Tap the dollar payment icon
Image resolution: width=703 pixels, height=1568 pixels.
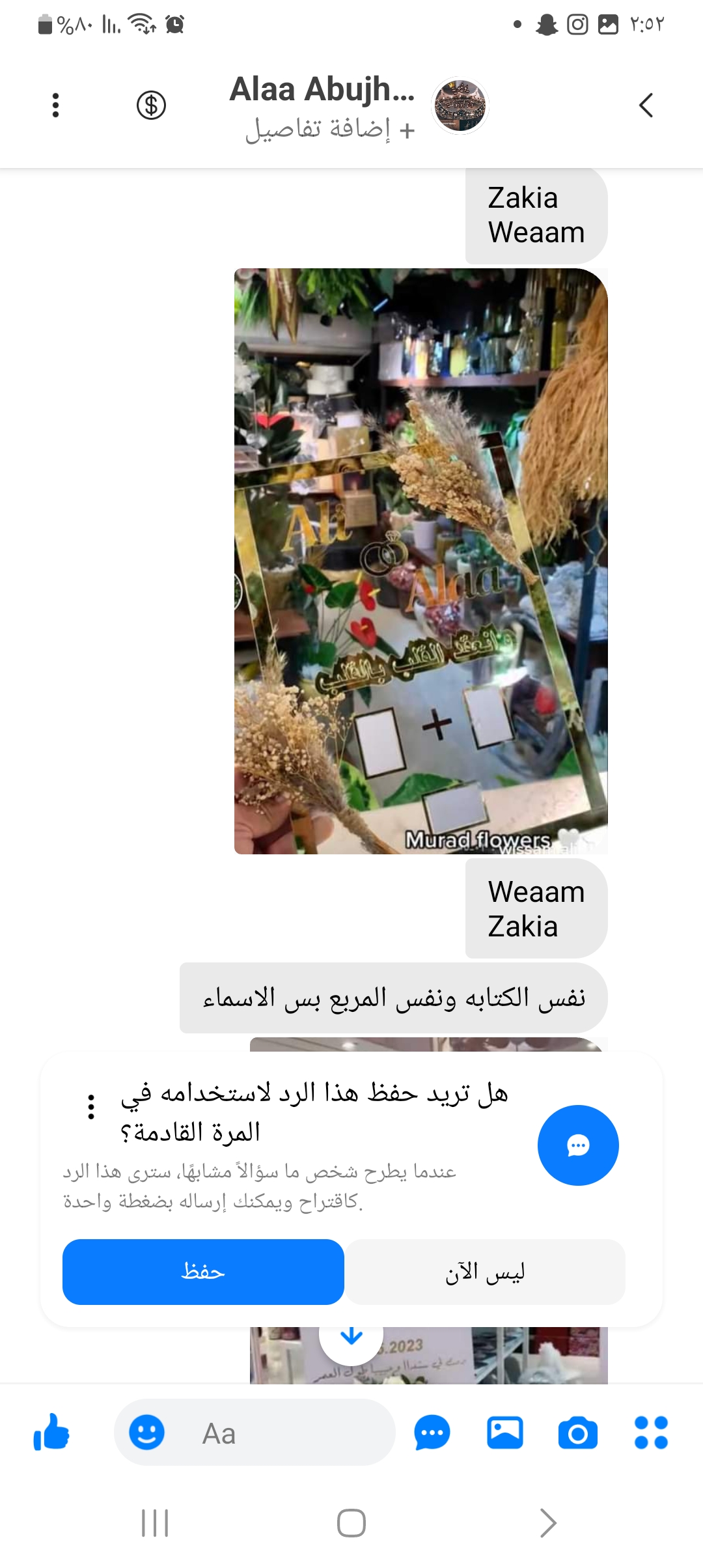click(x=151, y=105)
